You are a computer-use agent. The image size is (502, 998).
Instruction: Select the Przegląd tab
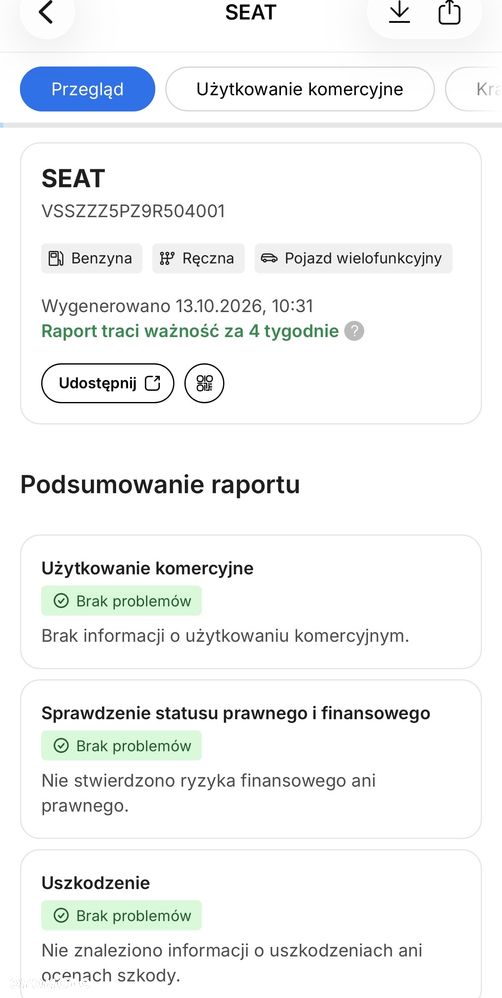pos(88,89)
